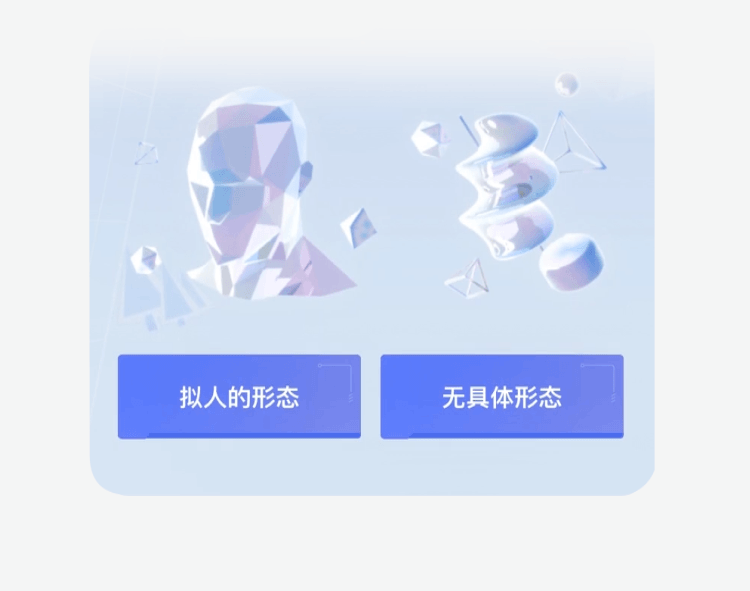Screen dimensions: 750x591
Task: Select the 拟人的形态 button
Action: (239, 397)
